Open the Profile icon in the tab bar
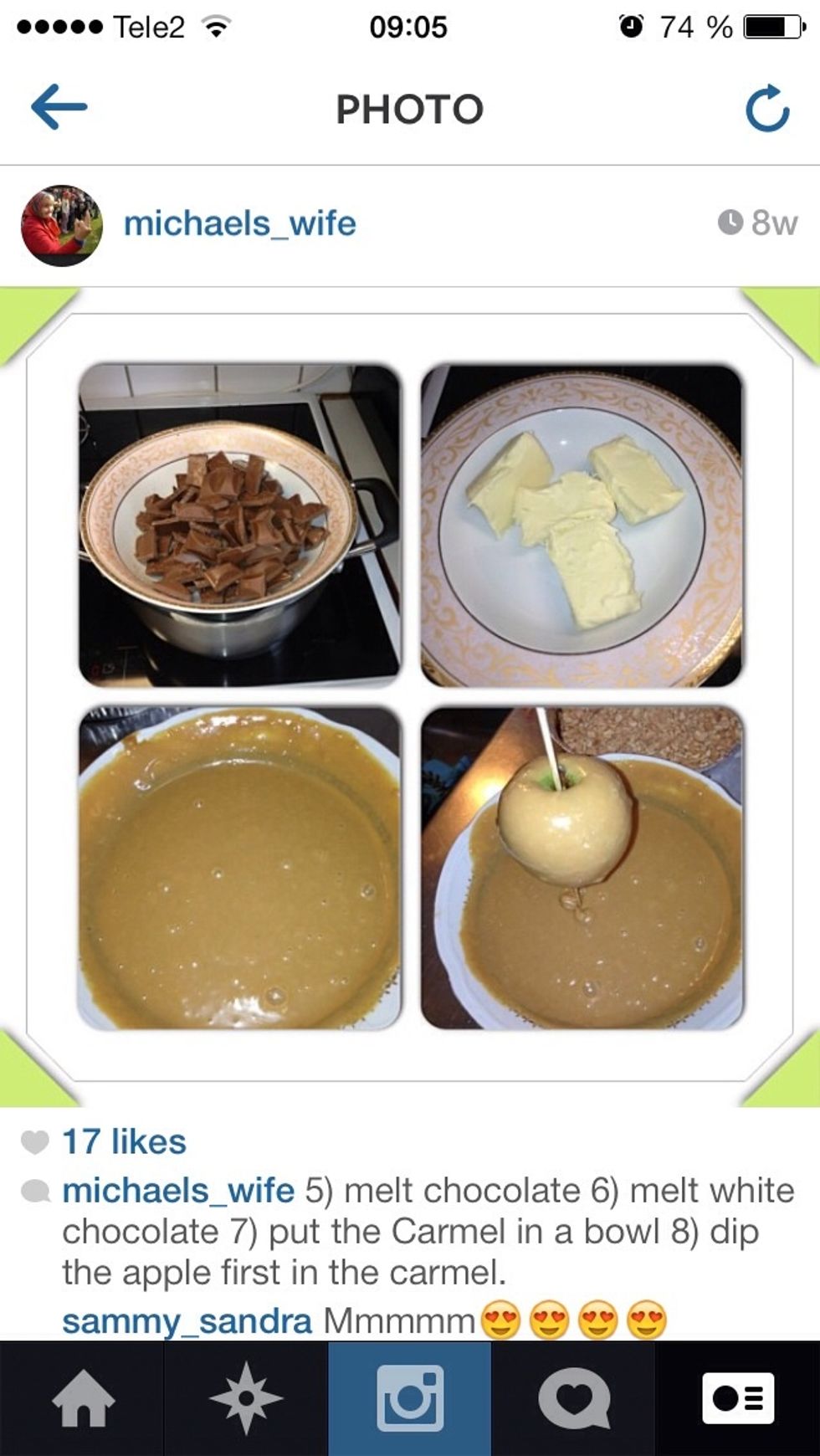820x1456 pixels. [x=738, y=1398]
